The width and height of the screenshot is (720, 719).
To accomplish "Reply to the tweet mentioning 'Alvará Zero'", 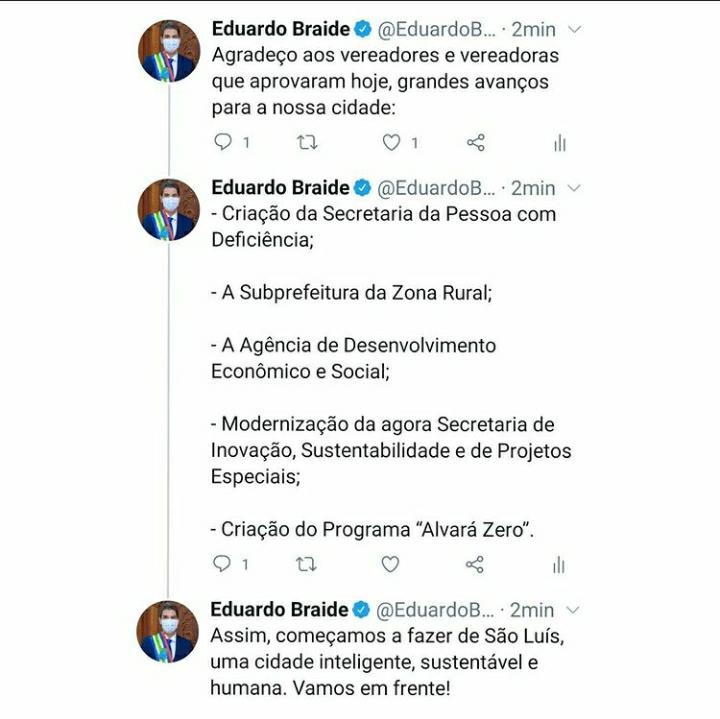I will (x=223, y=564).
